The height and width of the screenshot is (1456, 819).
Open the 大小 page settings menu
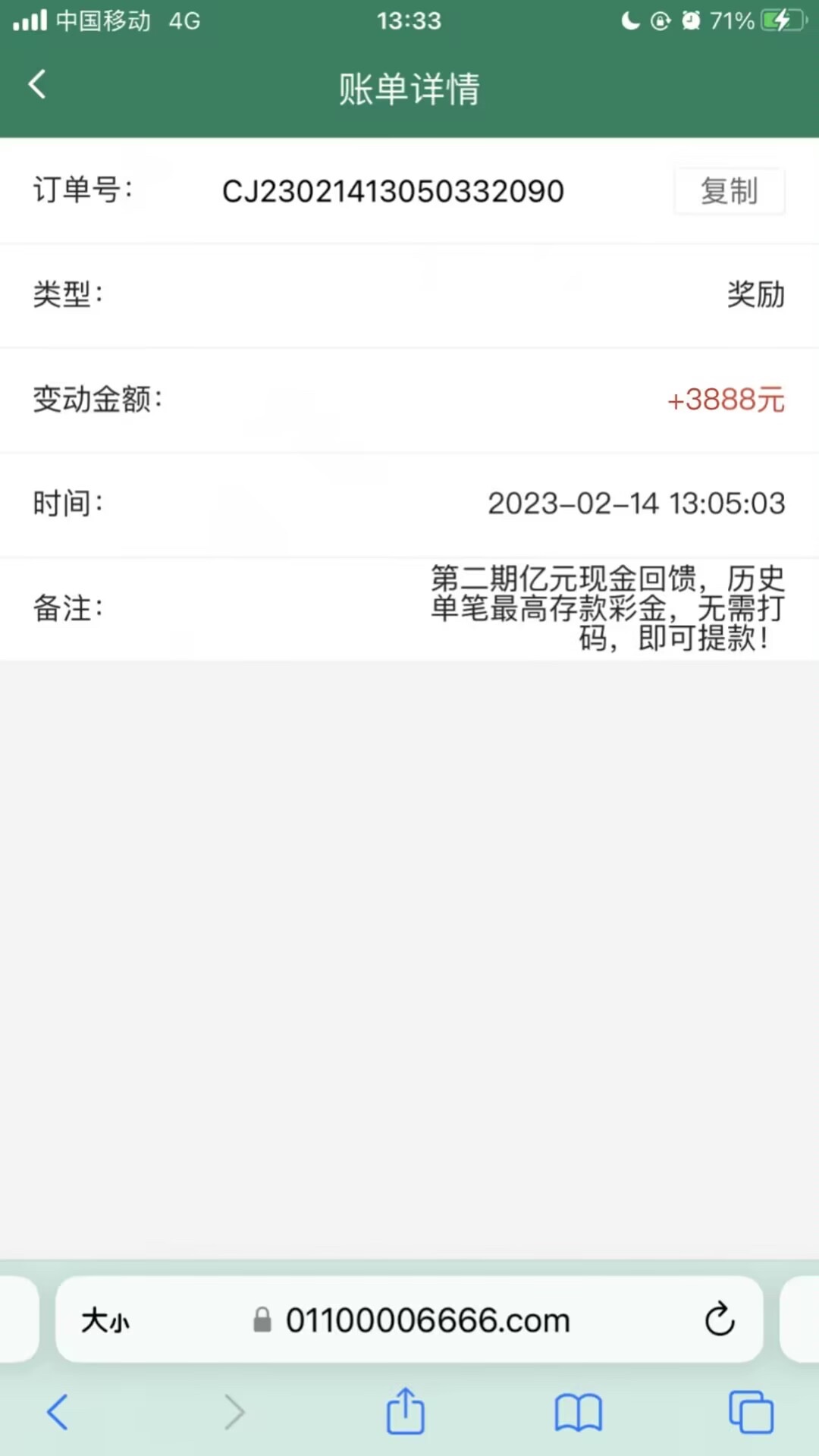tap(105, 1320)
